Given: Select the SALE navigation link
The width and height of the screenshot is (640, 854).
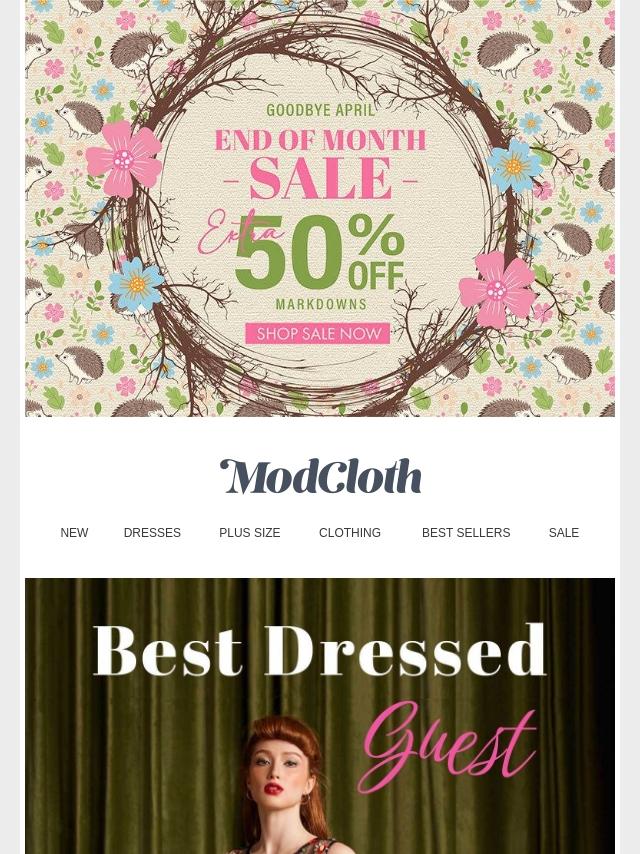Looking at the screenshot, I should [x=564, y=533].
